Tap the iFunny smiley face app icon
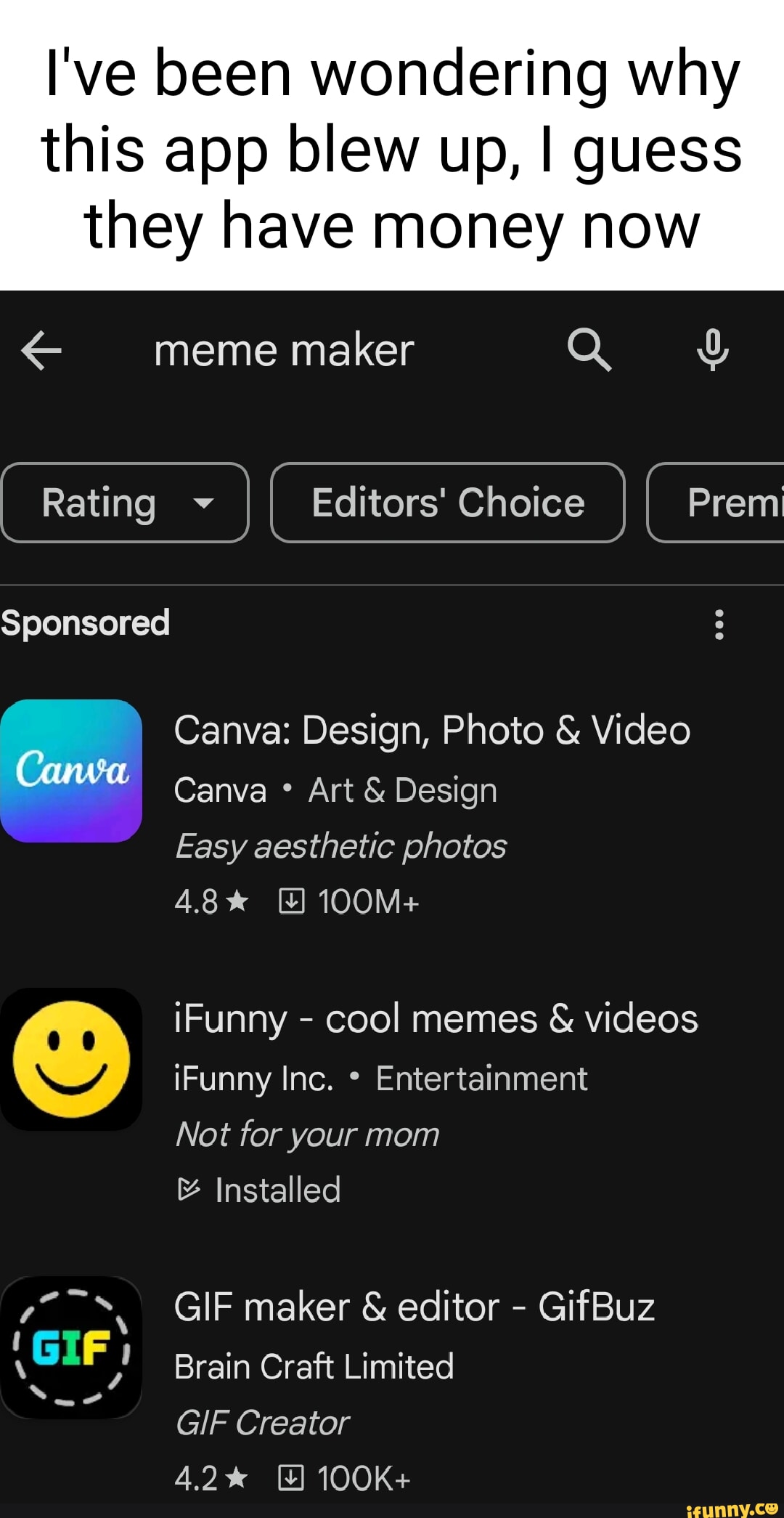Viewport: 784px width, 1518px height. click(x=72, y=1059)
